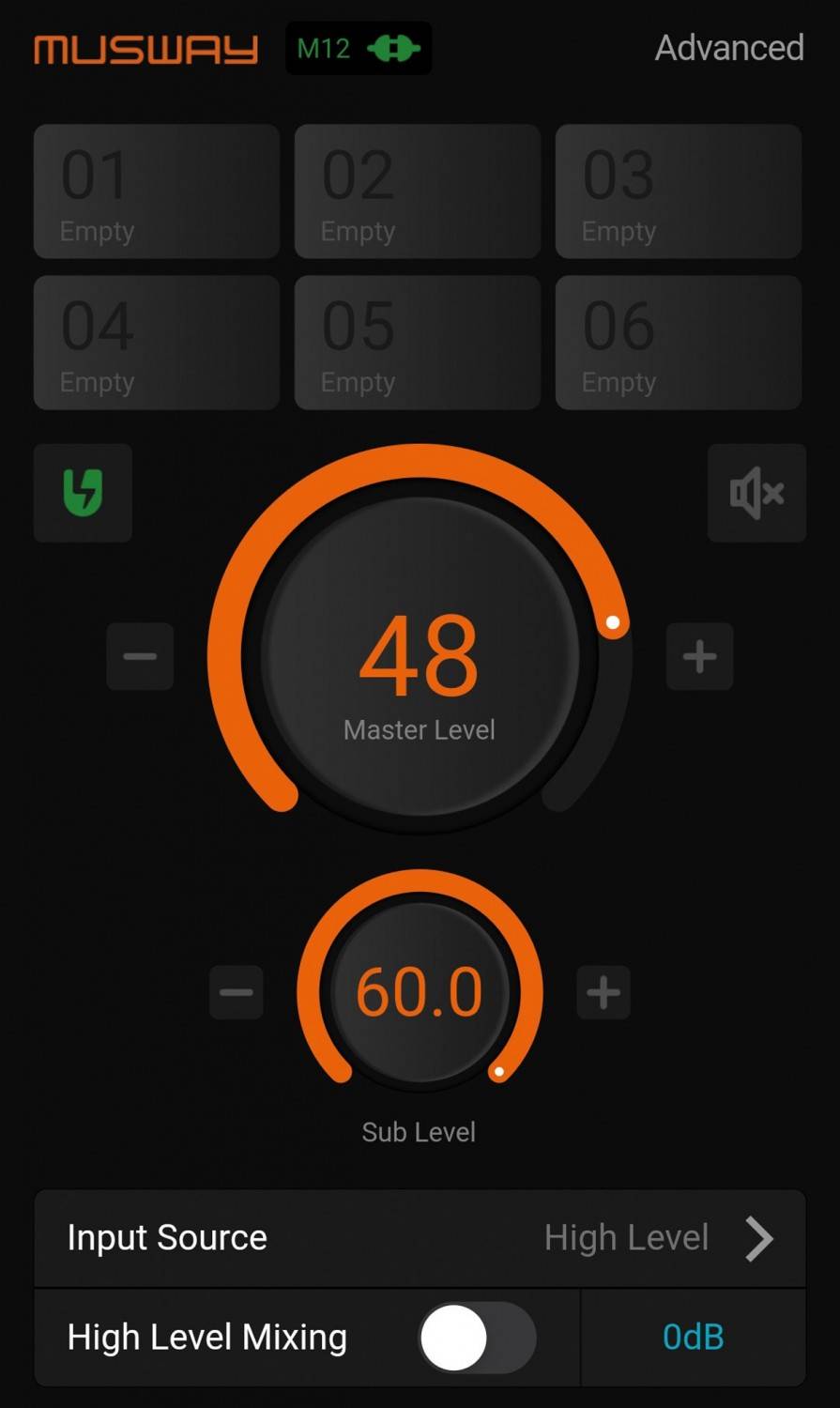Decrease the Sub Level
The image size is (840, 1408).
point(237,992)
